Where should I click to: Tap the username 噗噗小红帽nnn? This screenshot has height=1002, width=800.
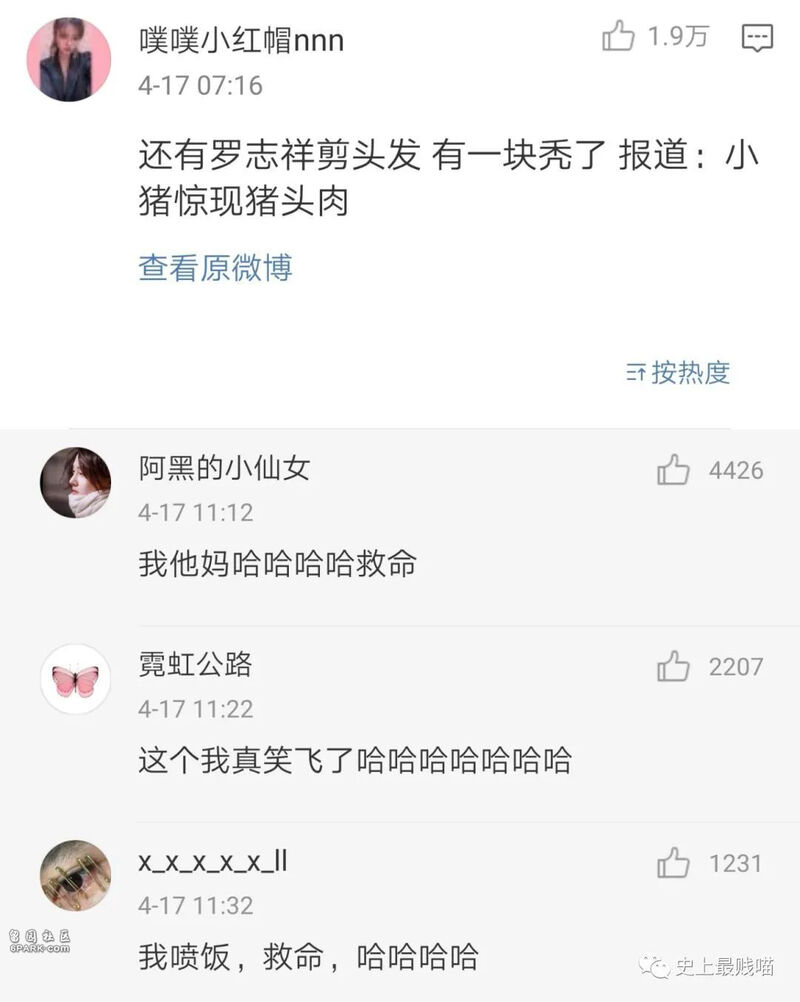(x=241, y=40)
